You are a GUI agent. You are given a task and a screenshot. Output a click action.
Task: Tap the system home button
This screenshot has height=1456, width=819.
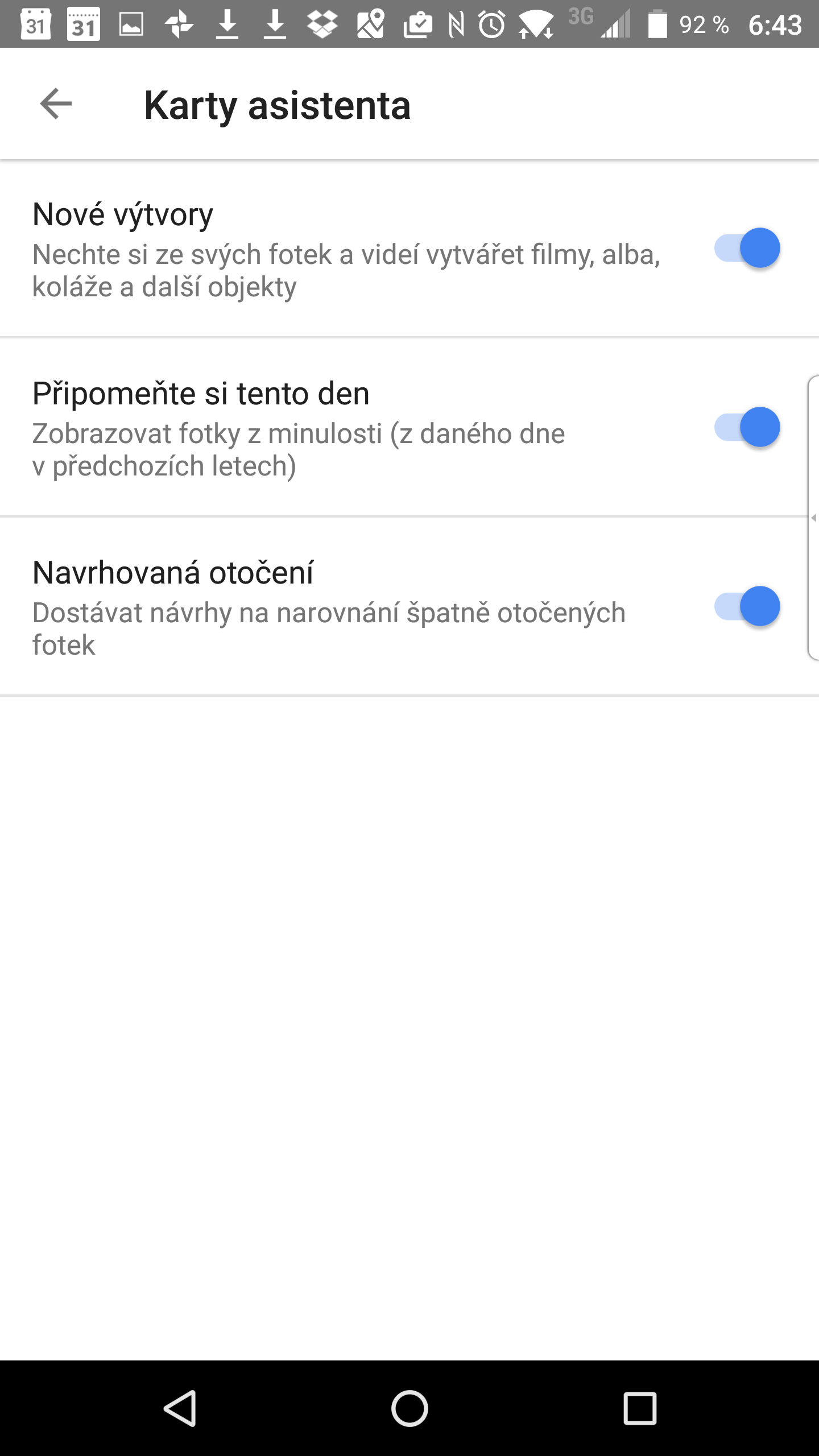[x=409, y=1408]
